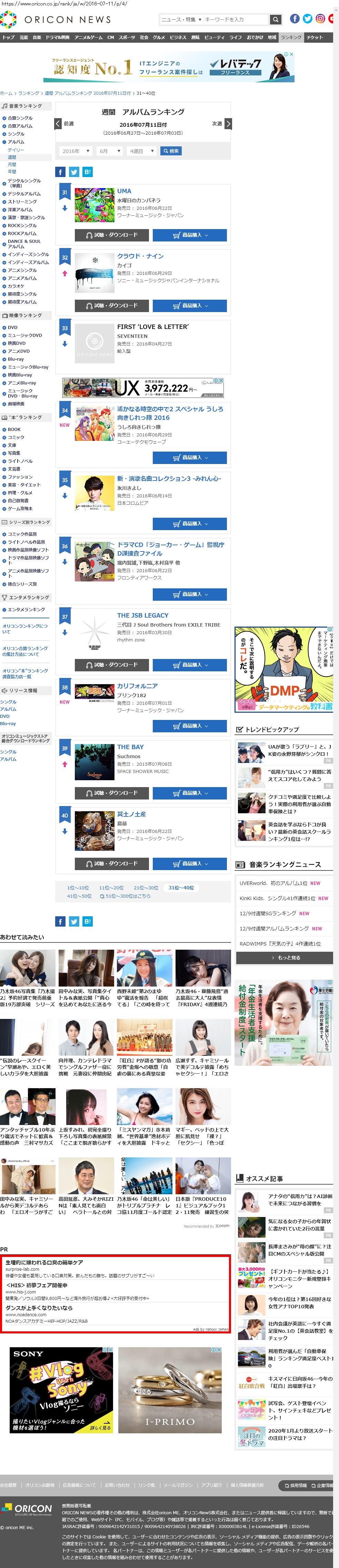Screen dimensions: 339x1568
Task: Go to ranking page 1位〜10位
Action: [78, 888]
